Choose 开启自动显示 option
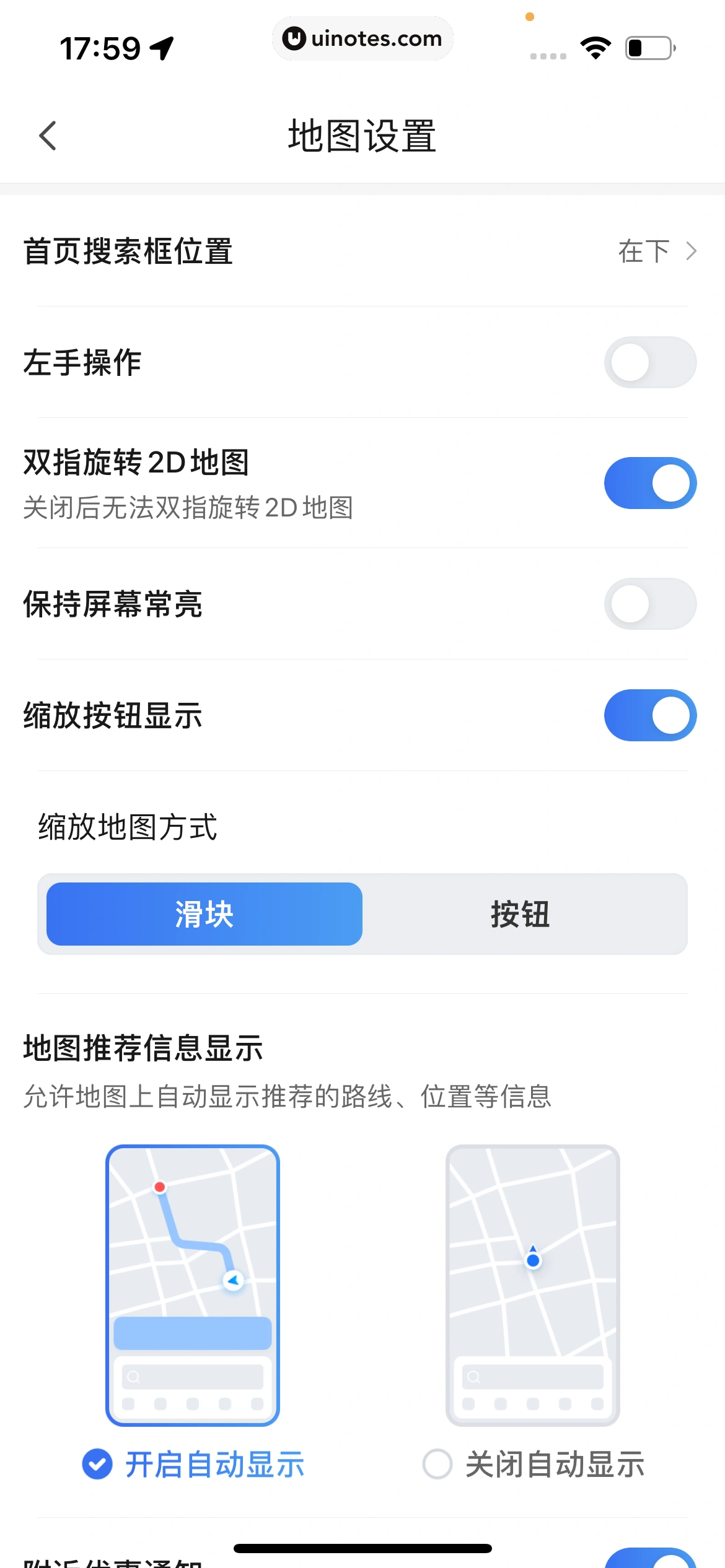Image resolution: width=725 pixels, height=1568 pixels. [193, 1464]
